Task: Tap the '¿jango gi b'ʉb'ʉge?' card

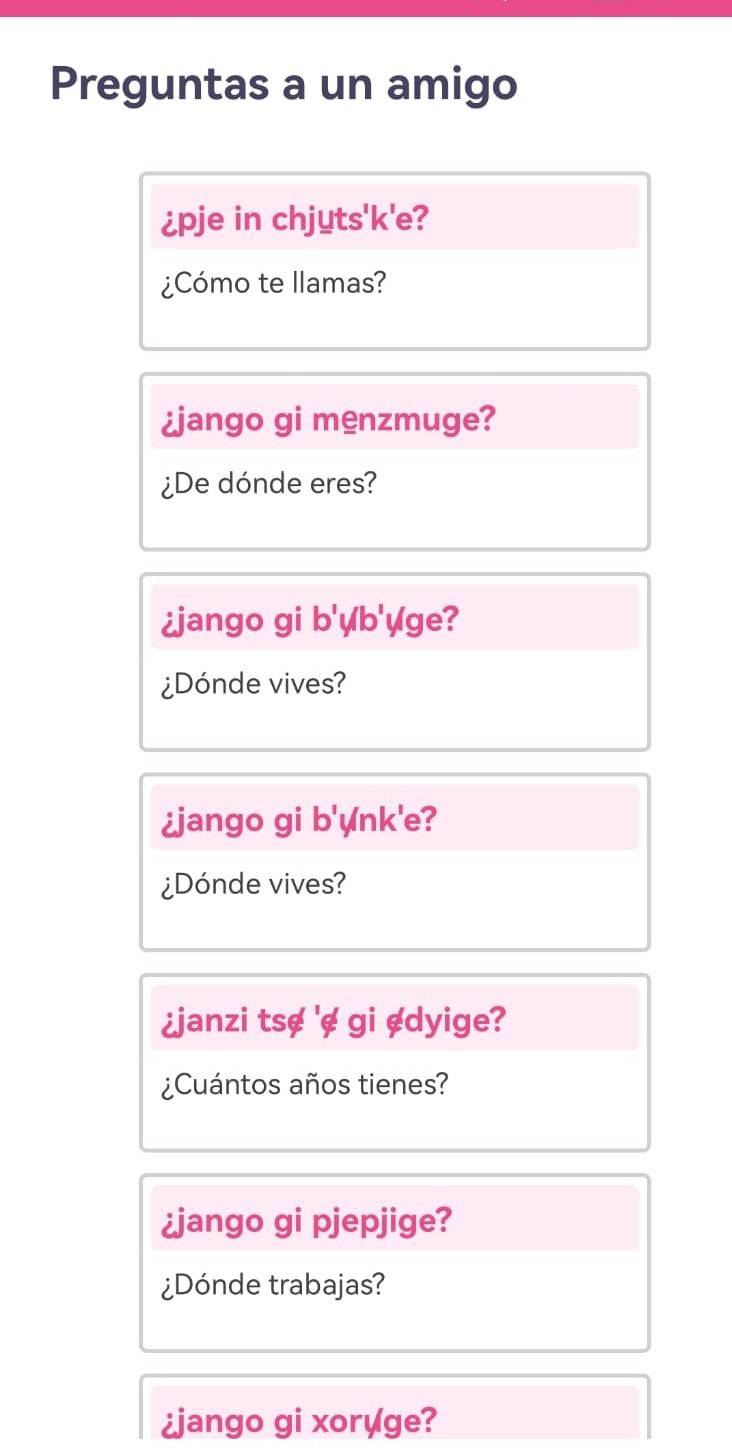Action: click(x=394, y=662)
